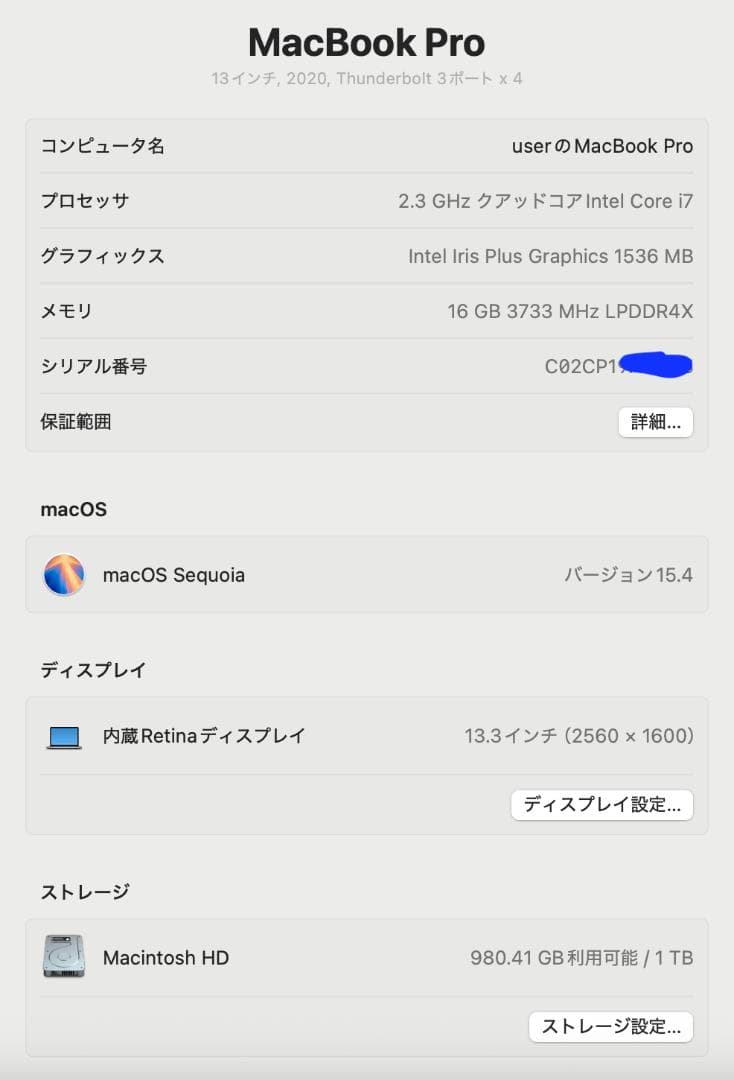
Task: Click the internal Retina display laptop icon
Action: pyautogui.click(x=62, y=735)
